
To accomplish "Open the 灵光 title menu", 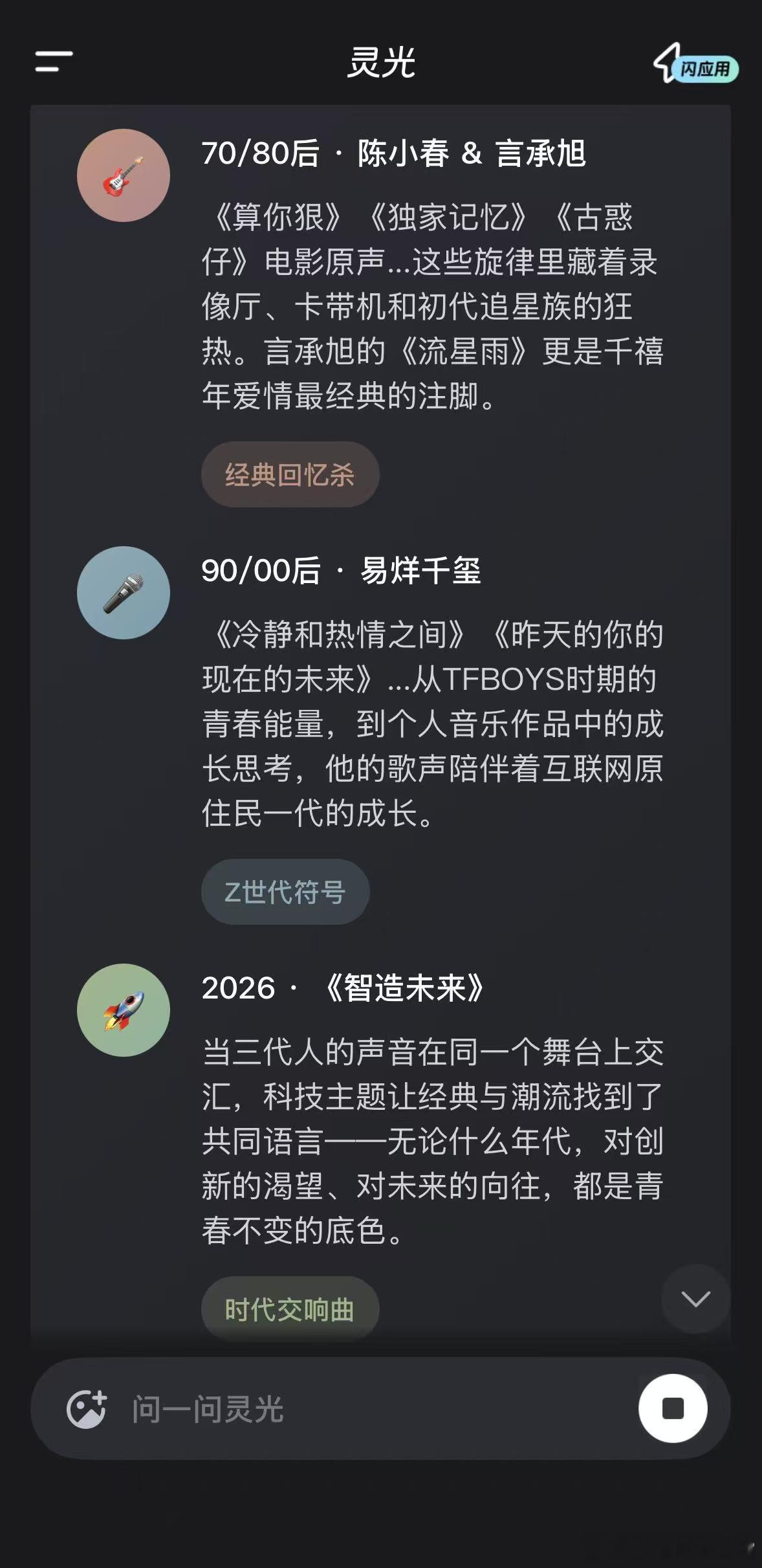I will [x=380, y=63].
